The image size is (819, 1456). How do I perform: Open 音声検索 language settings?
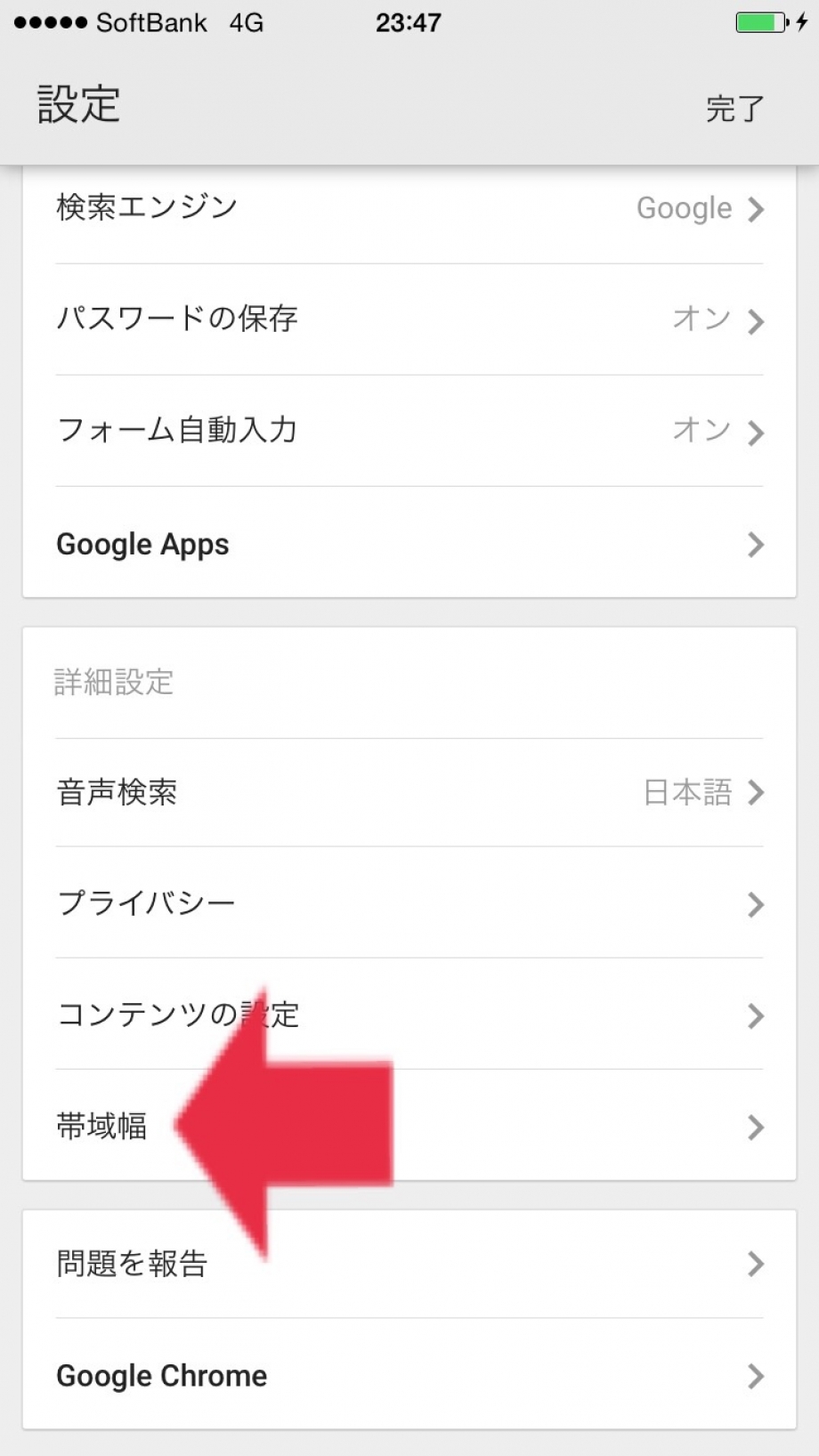tap(409, 792)
